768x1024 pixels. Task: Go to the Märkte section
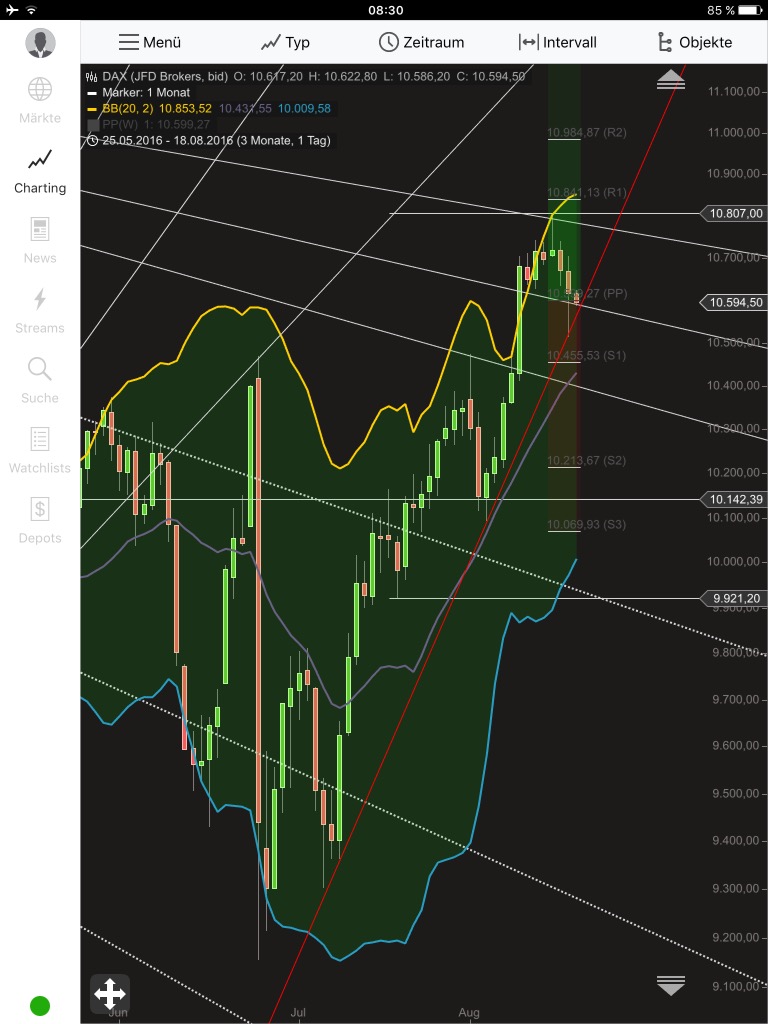40,100
